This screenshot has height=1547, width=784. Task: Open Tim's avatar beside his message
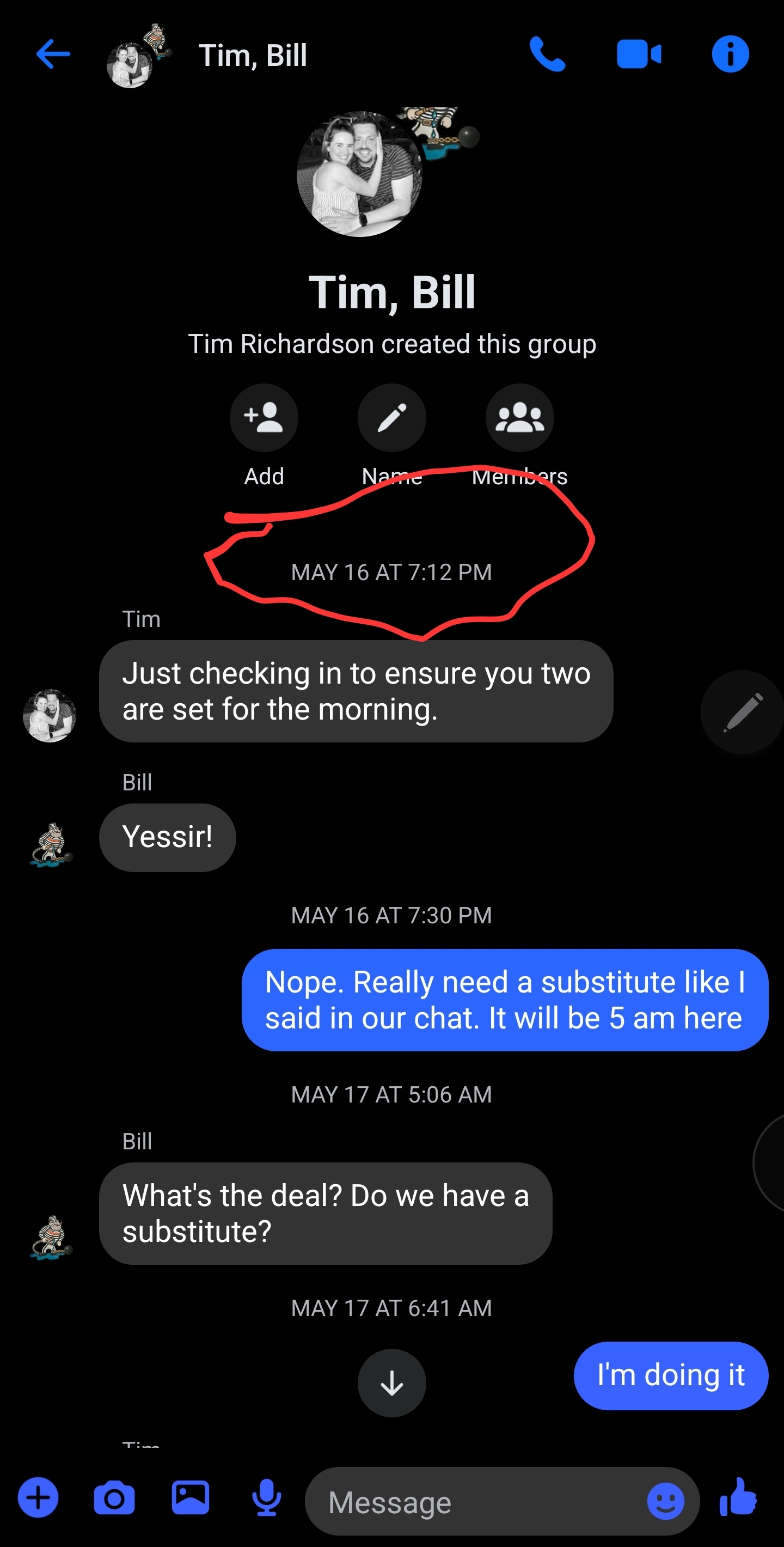point(49,715)
